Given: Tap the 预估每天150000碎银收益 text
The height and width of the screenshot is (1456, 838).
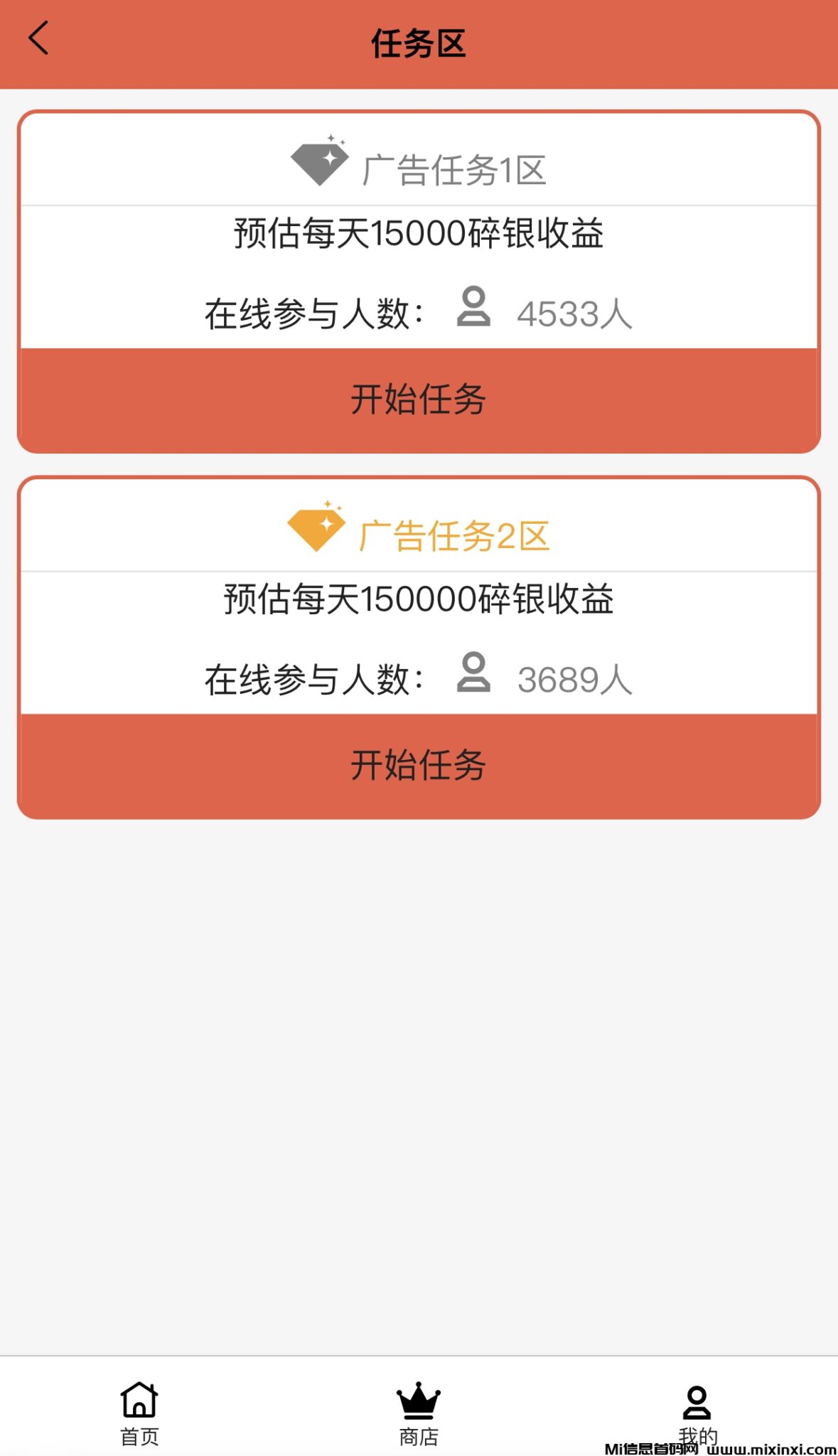Looking at the screenshot, I should 419,601.
